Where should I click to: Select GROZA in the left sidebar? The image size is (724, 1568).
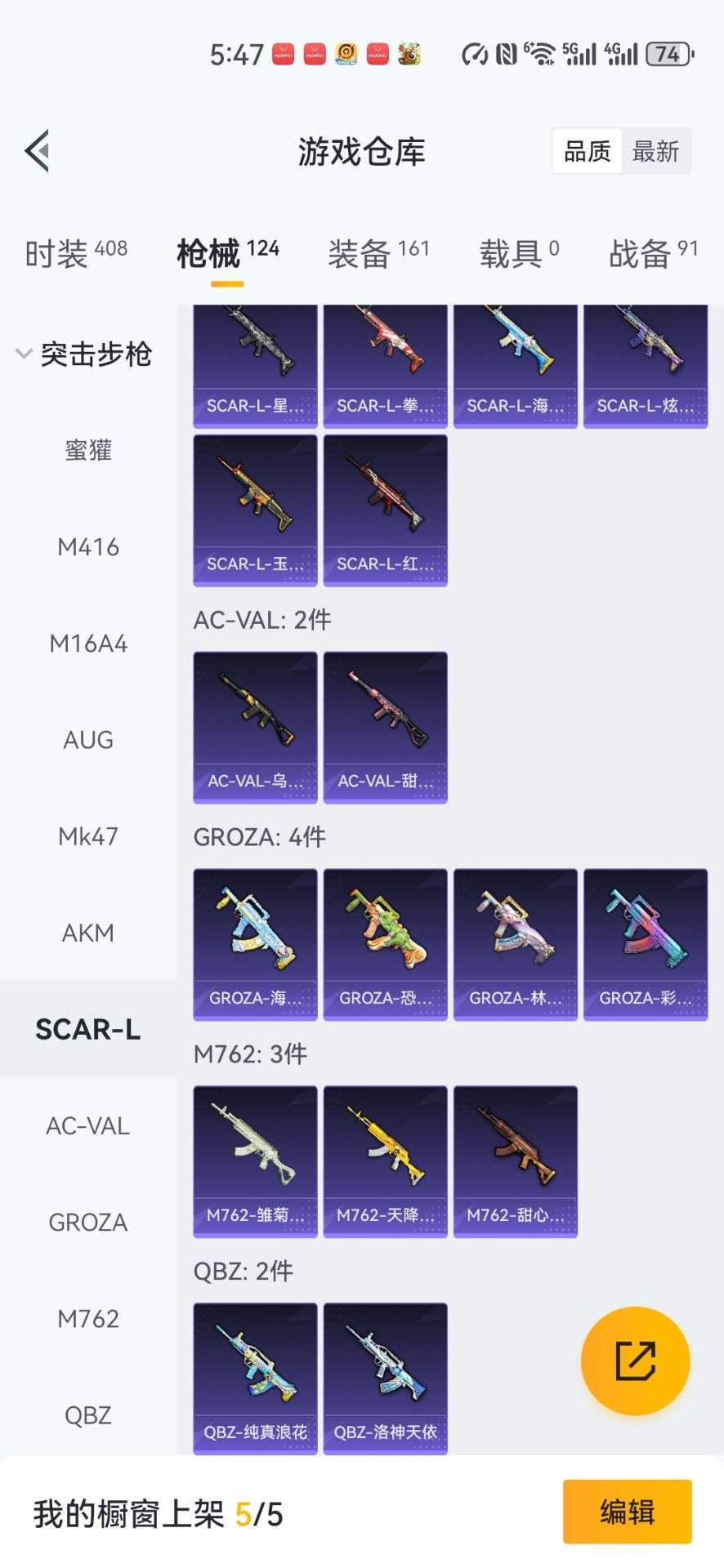[x=87, y=1222]
